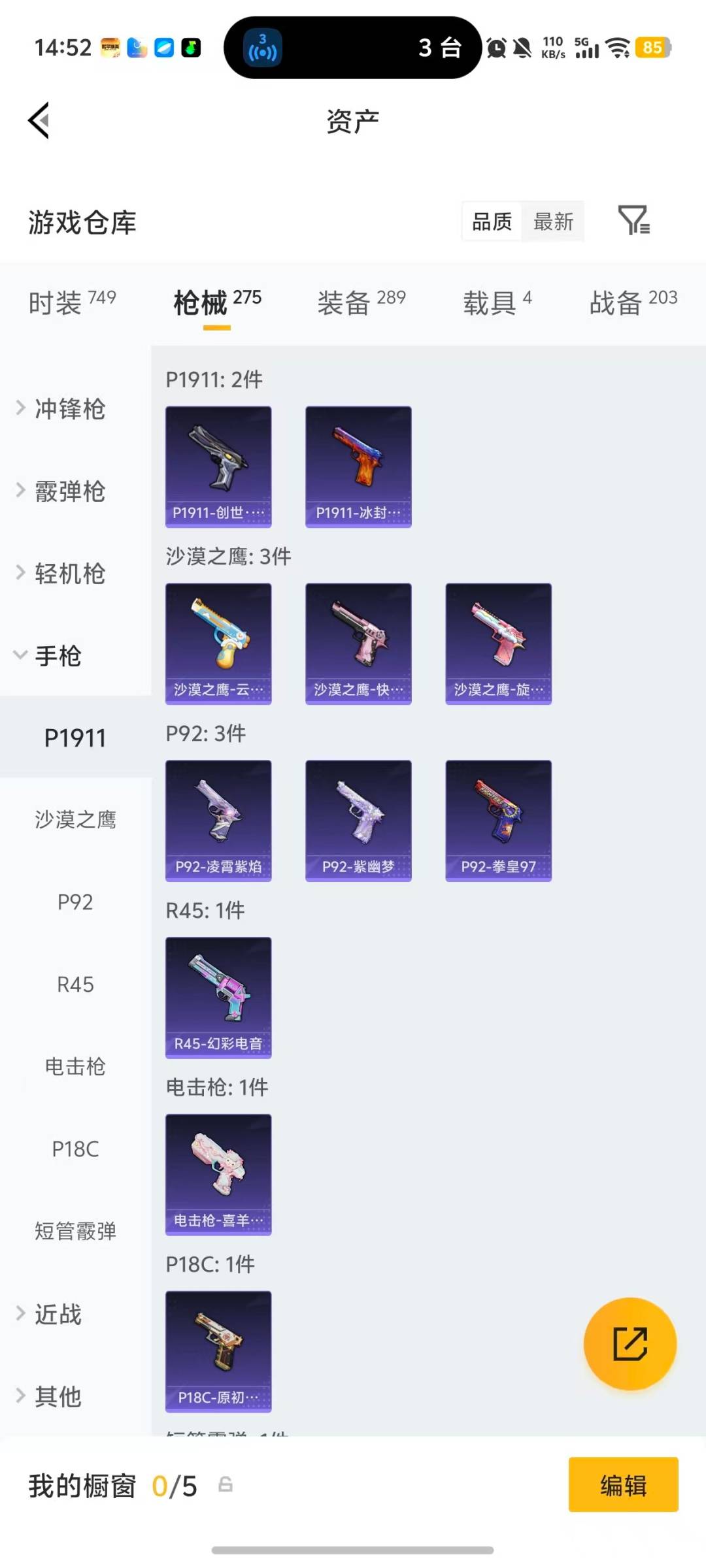Select the R45-幻彩电音 revolver skin
Screen dimensions: 706x1568
click(218, 996)
